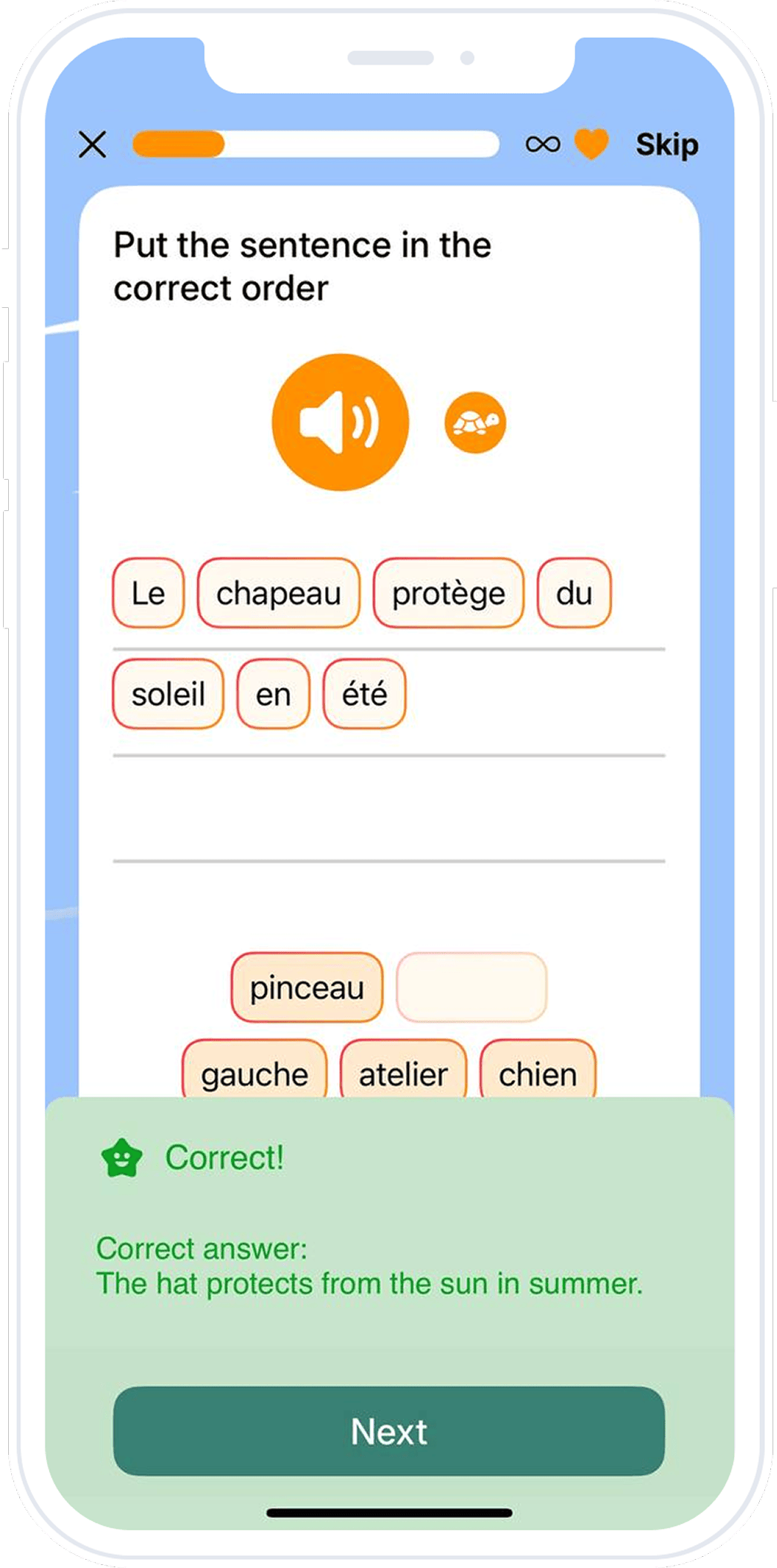
Task: Remove the word 'Le' from the answer
Action: pyautogui.click(x=148, y=594)
